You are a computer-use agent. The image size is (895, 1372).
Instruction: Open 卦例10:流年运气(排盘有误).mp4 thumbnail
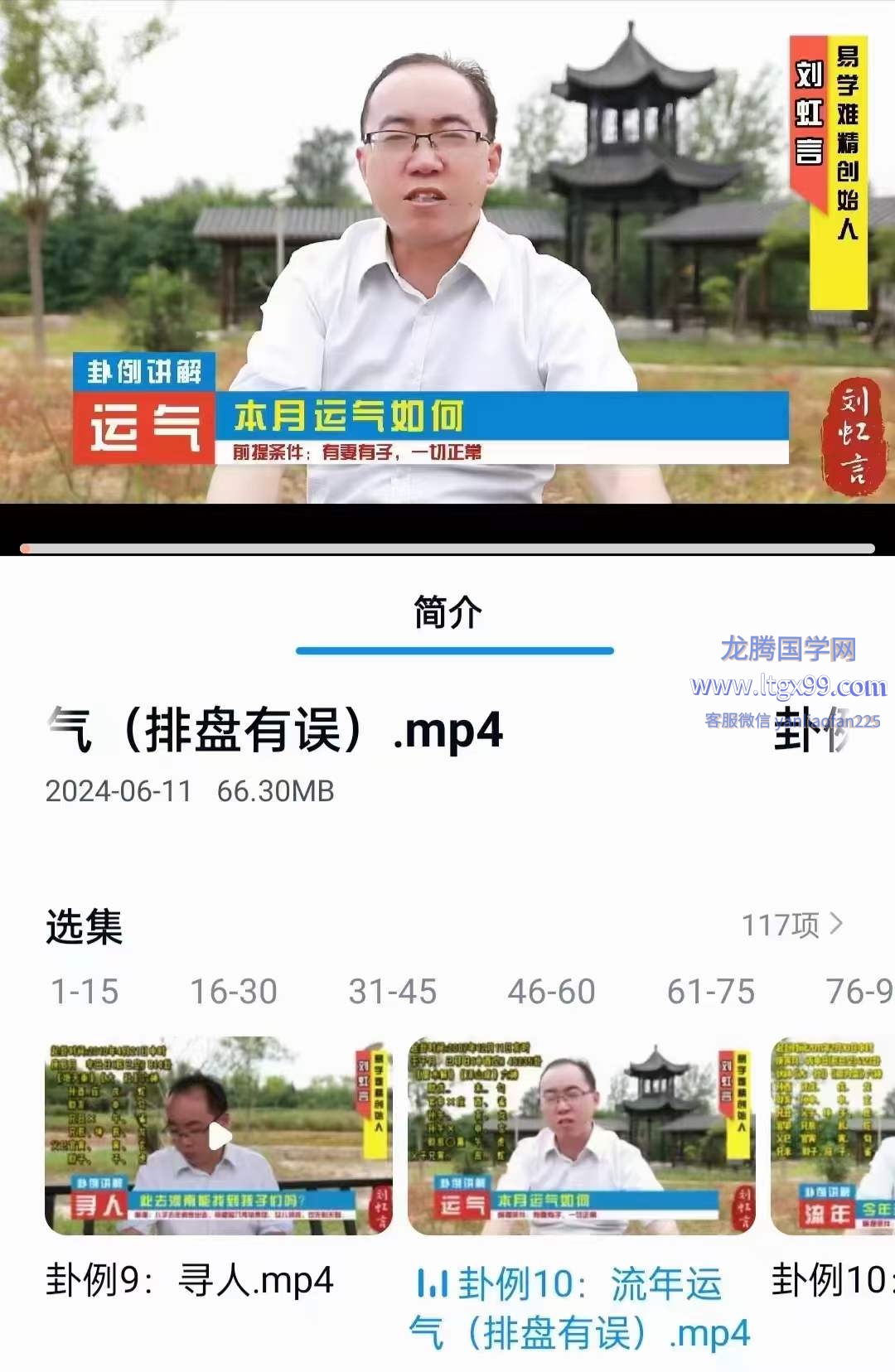click(581, 1135)
